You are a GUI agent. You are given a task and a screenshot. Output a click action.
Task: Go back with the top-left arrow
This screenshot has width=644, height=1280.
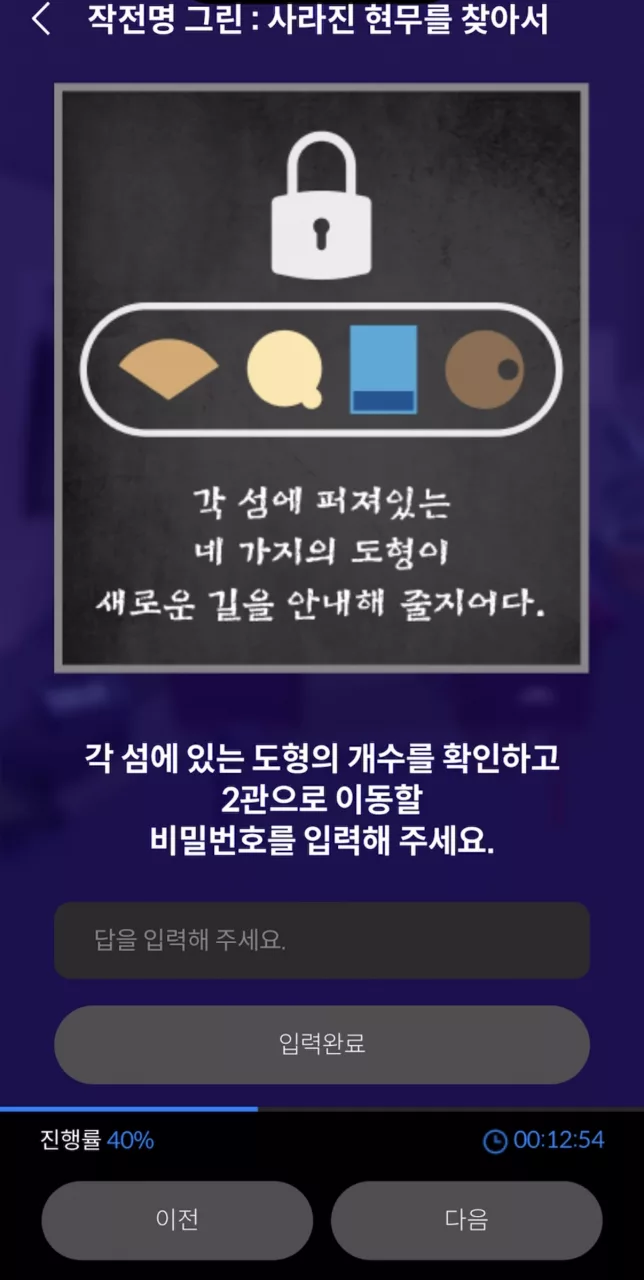point(41,20)
